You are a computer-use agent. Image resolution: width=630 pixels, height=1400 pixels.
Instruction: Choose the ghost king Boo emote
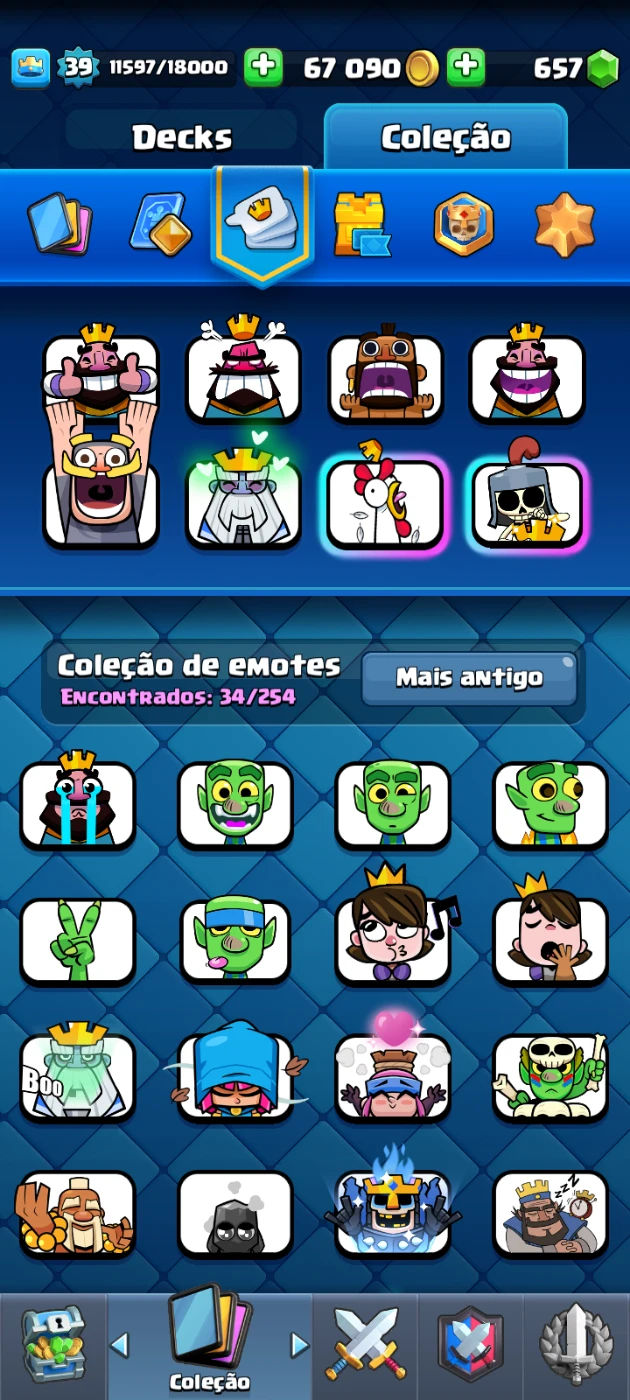[x=78, y=1076]
